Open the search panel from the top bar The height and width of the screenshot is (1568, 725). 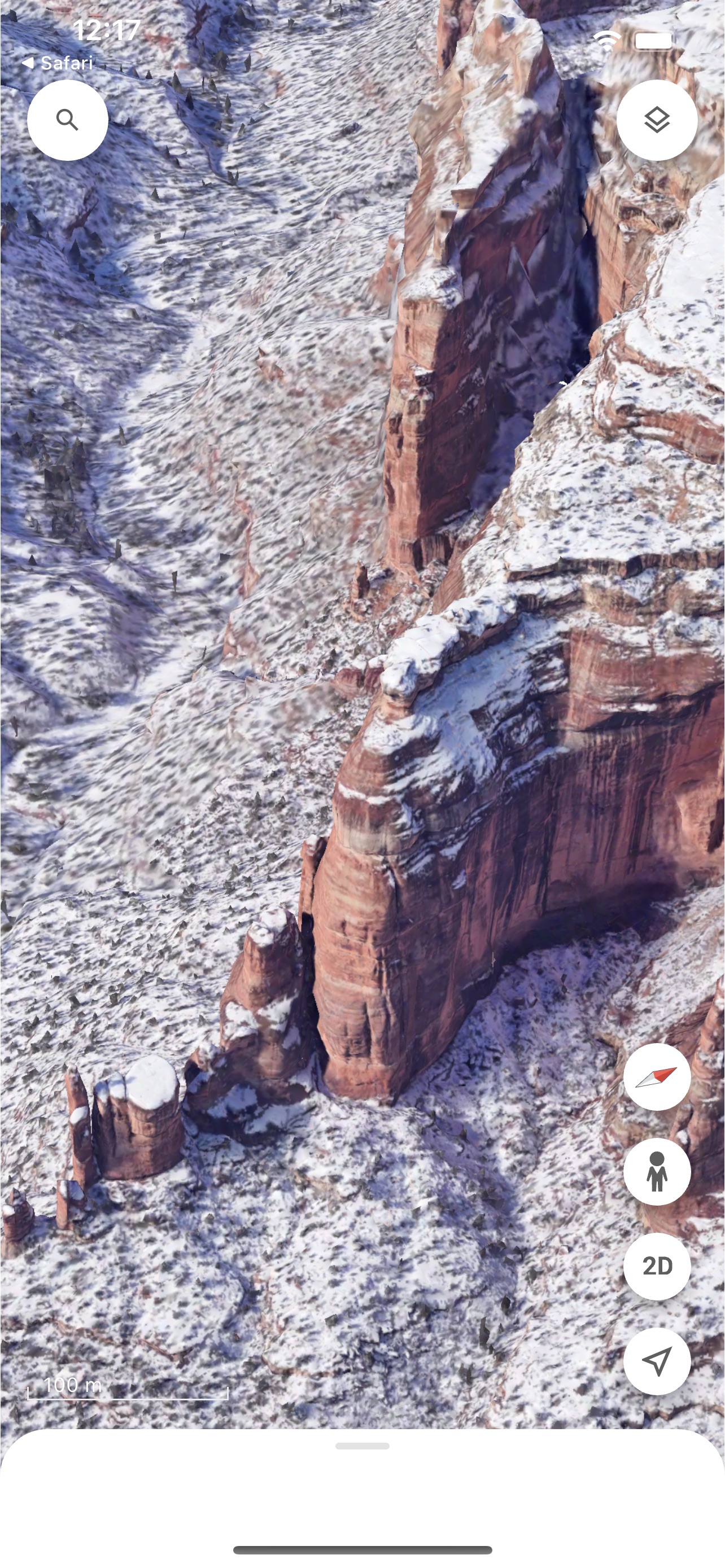click(68, 120)
